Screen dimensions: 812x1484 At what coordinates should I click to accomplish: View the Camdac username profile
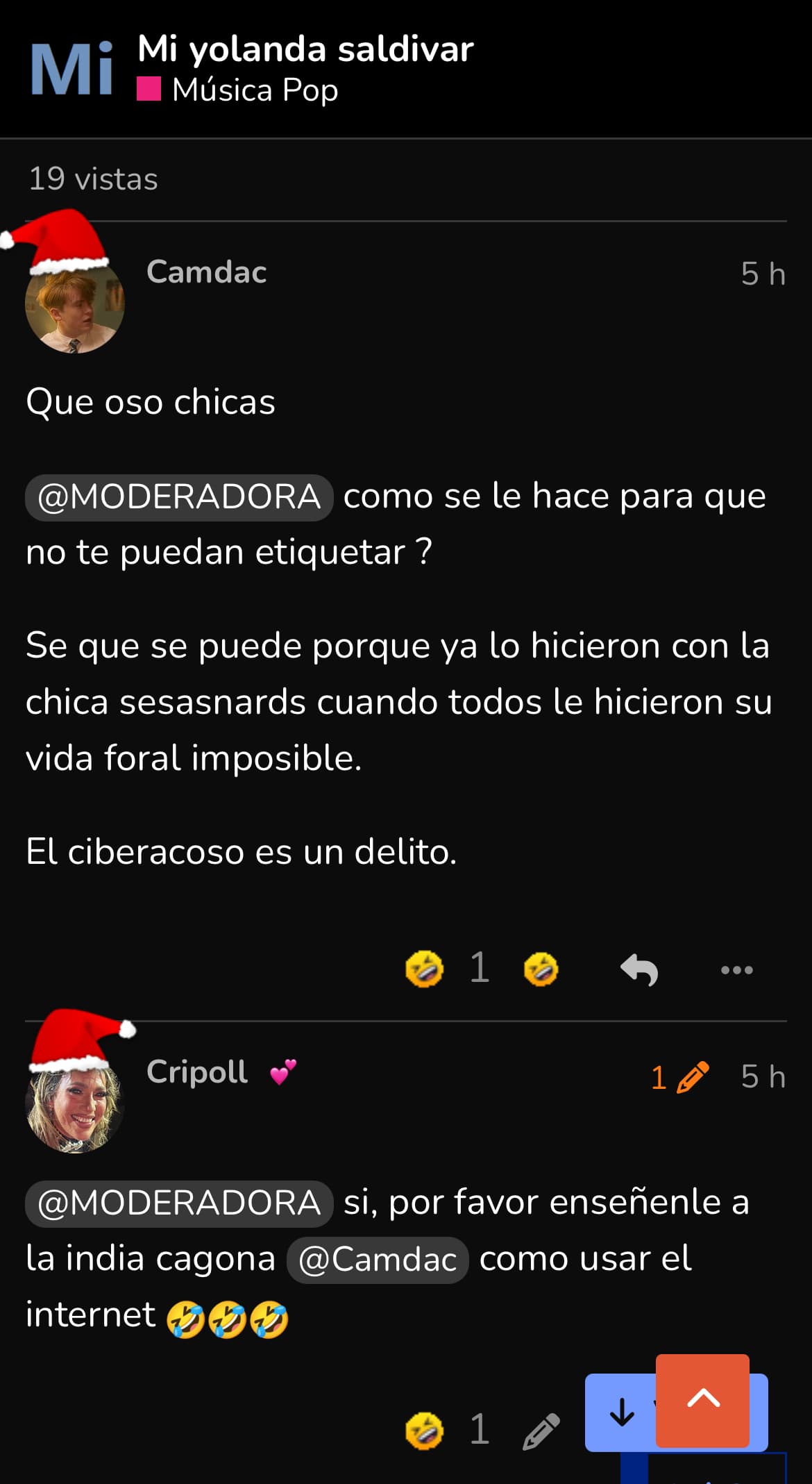tap(206, 272)
